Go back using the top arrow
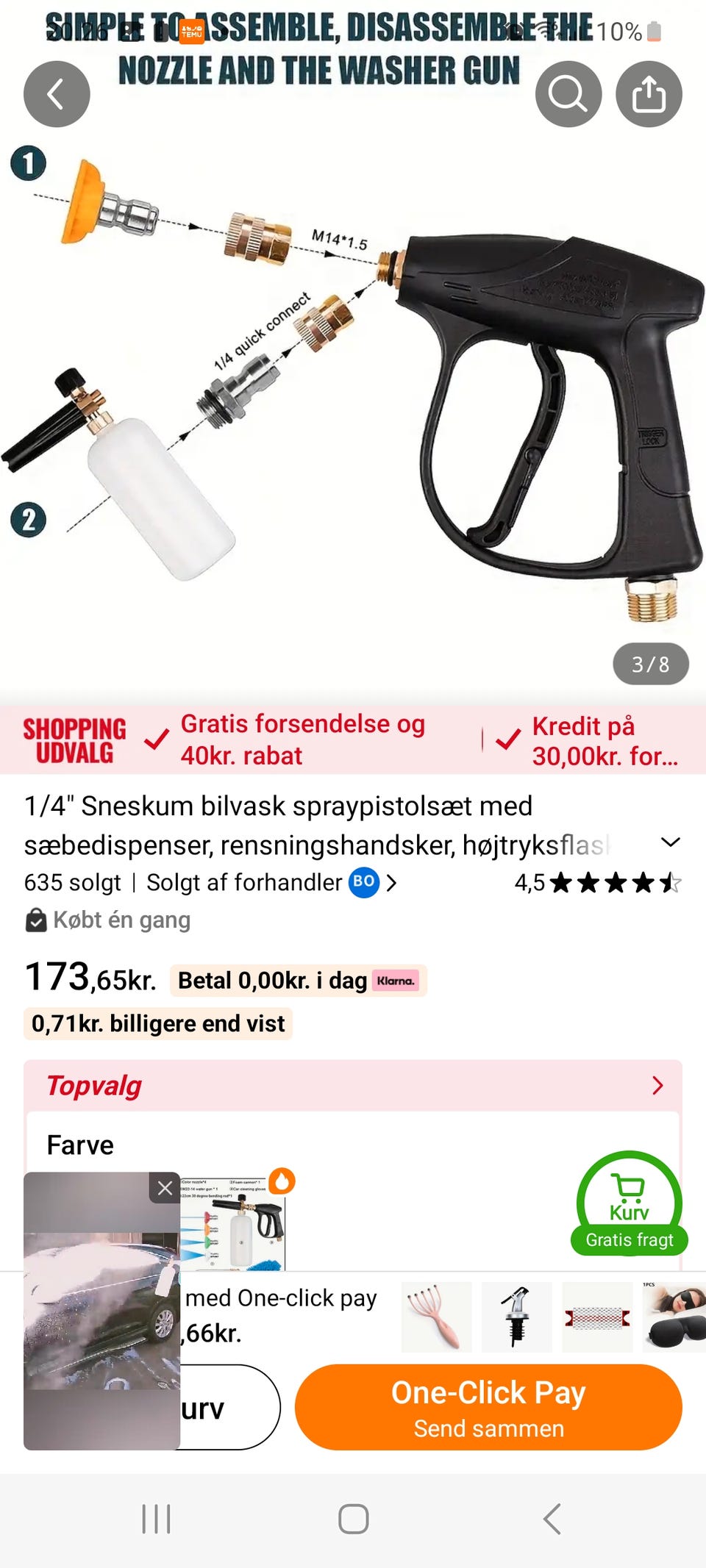706x1568 pixels. (57, 94)
